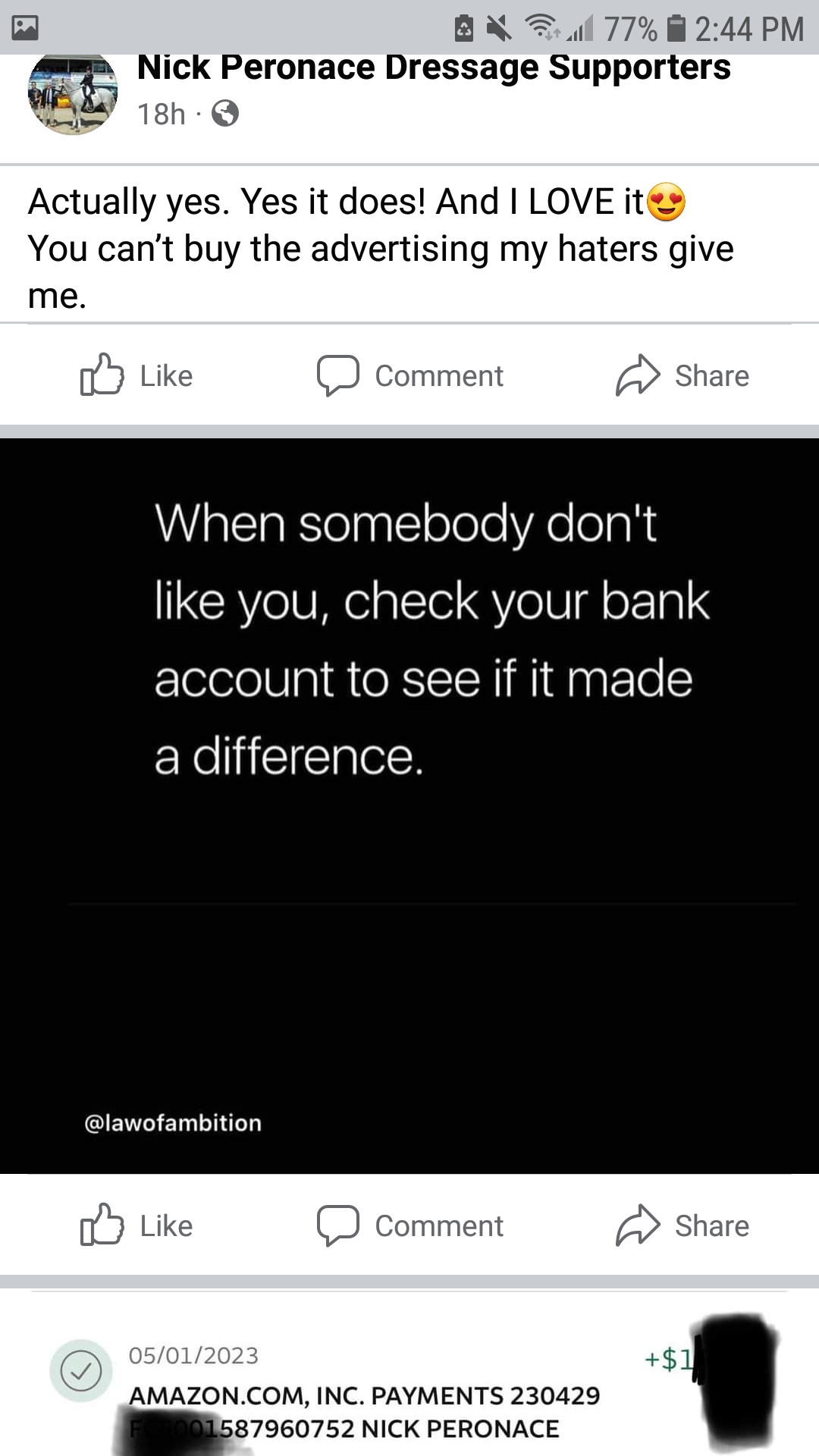Like the 'Actually yes' text post
This screenshot has height=1456, width=819.
(136, 375)
